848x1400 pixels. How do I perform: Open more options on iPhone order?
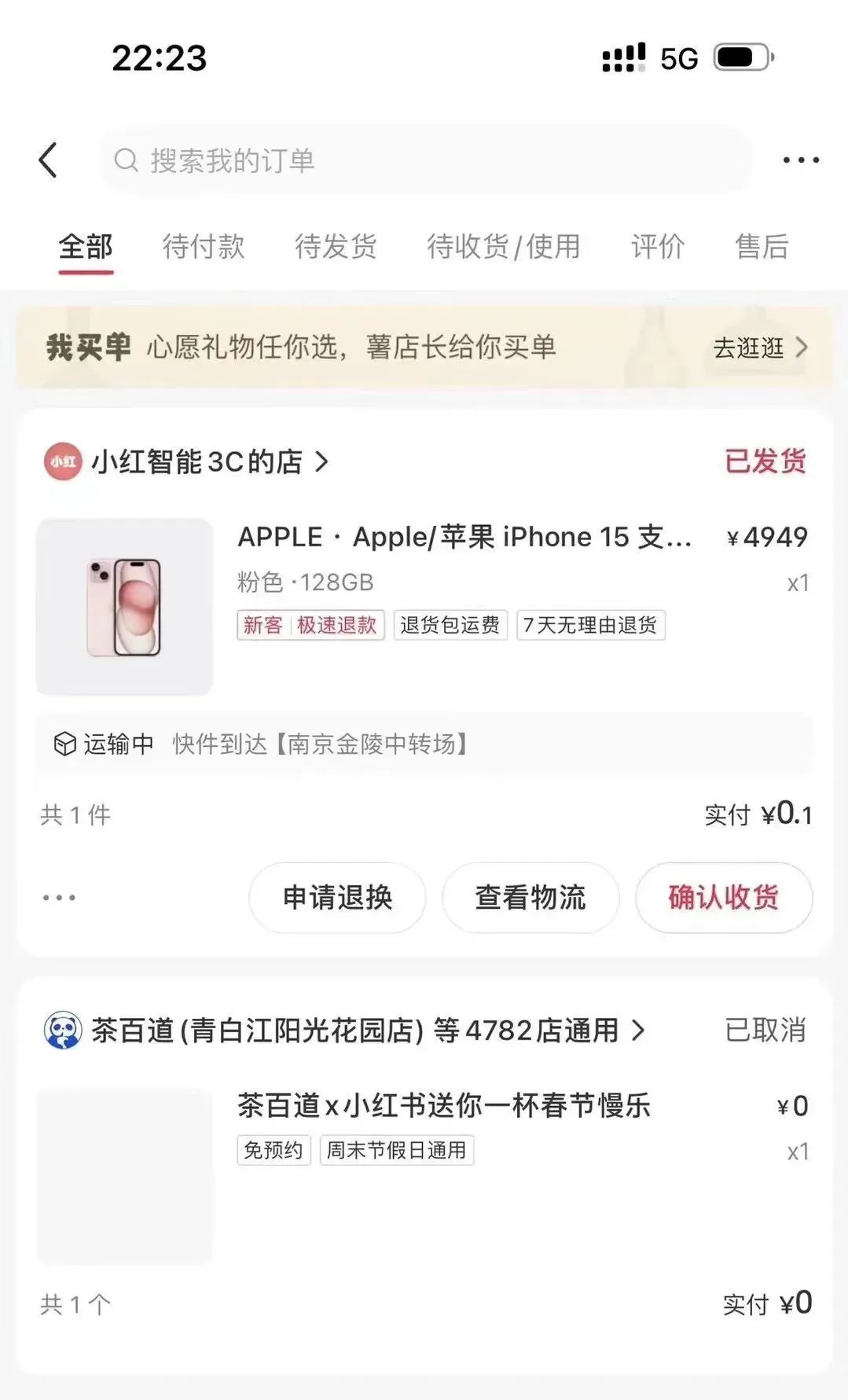click(x=59, y=898)
